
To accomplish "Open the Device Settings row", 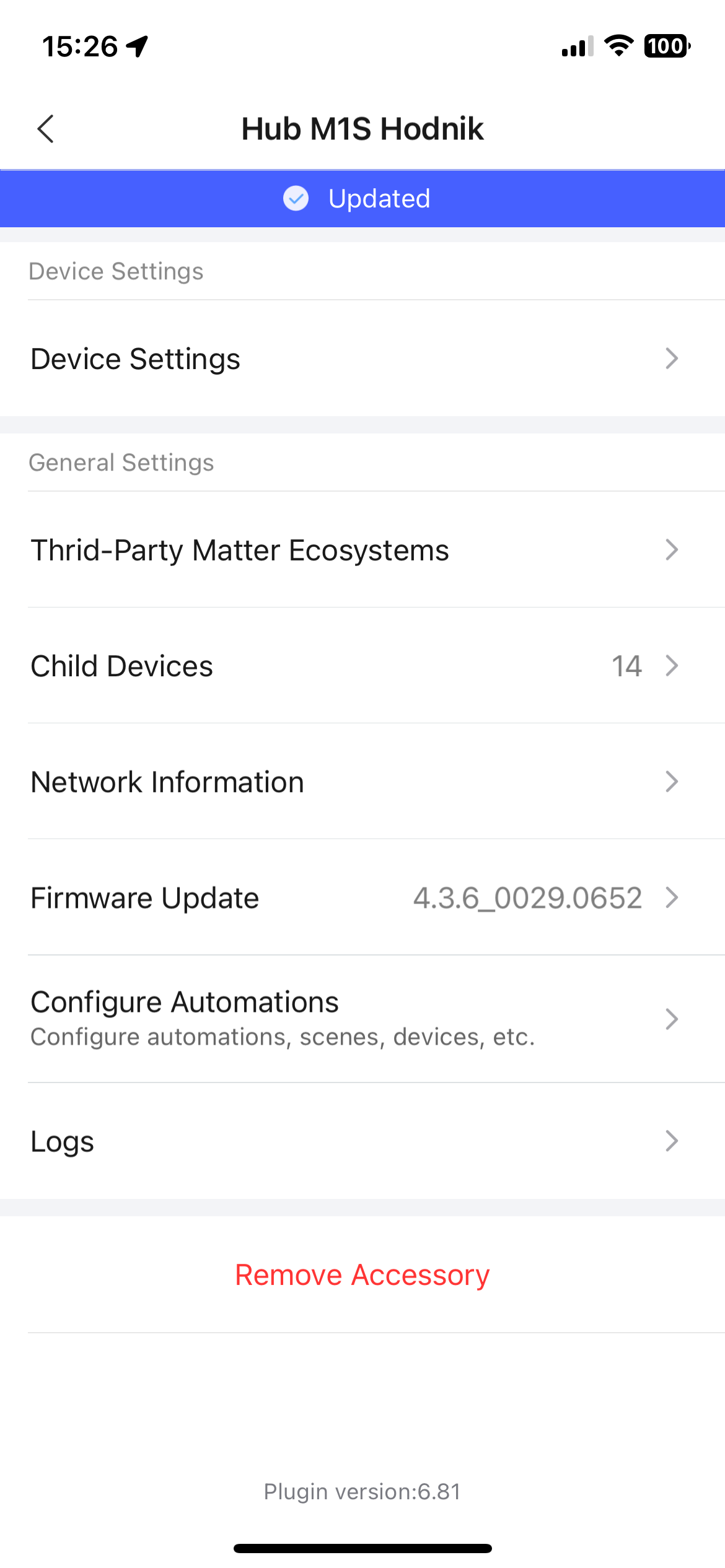I will pyautogui.click(x=362, y=359).
